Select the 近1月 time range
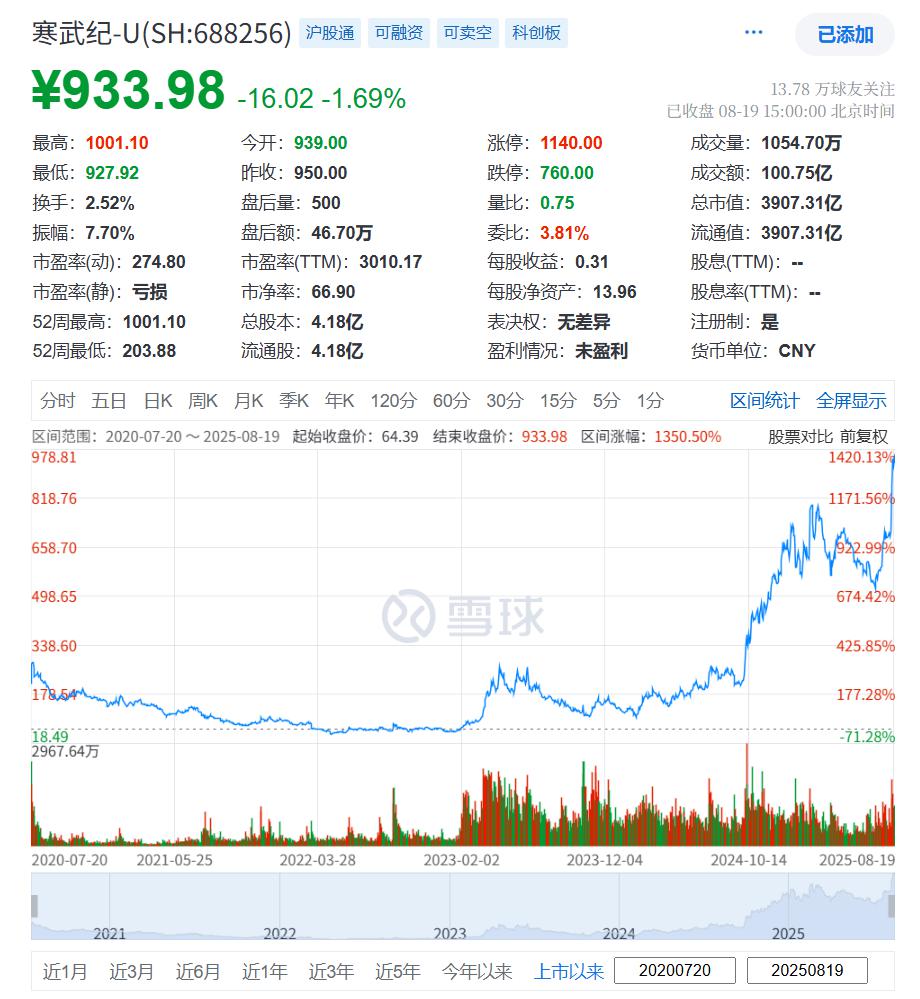This screenshot has width=920, height=999. pos(65,971)
